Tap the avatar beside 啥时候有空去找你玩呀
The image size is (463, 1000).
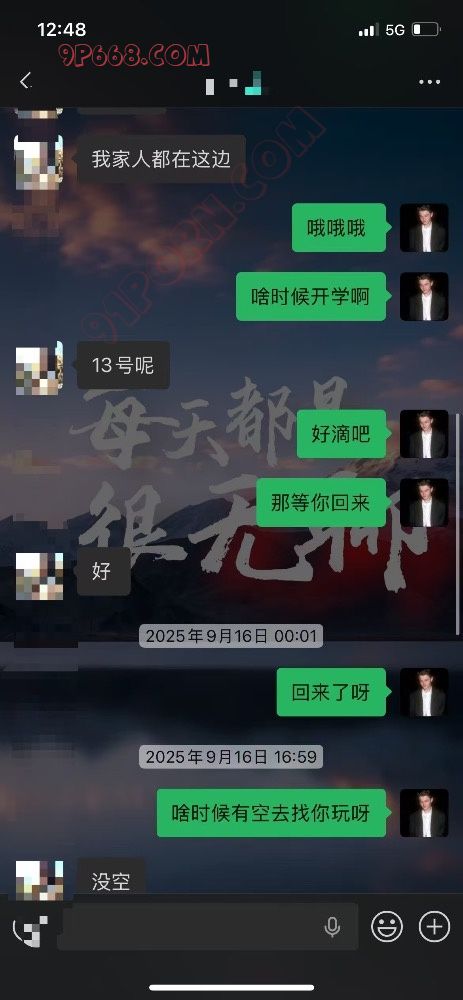pyautogui.click(x=424, y=813)
